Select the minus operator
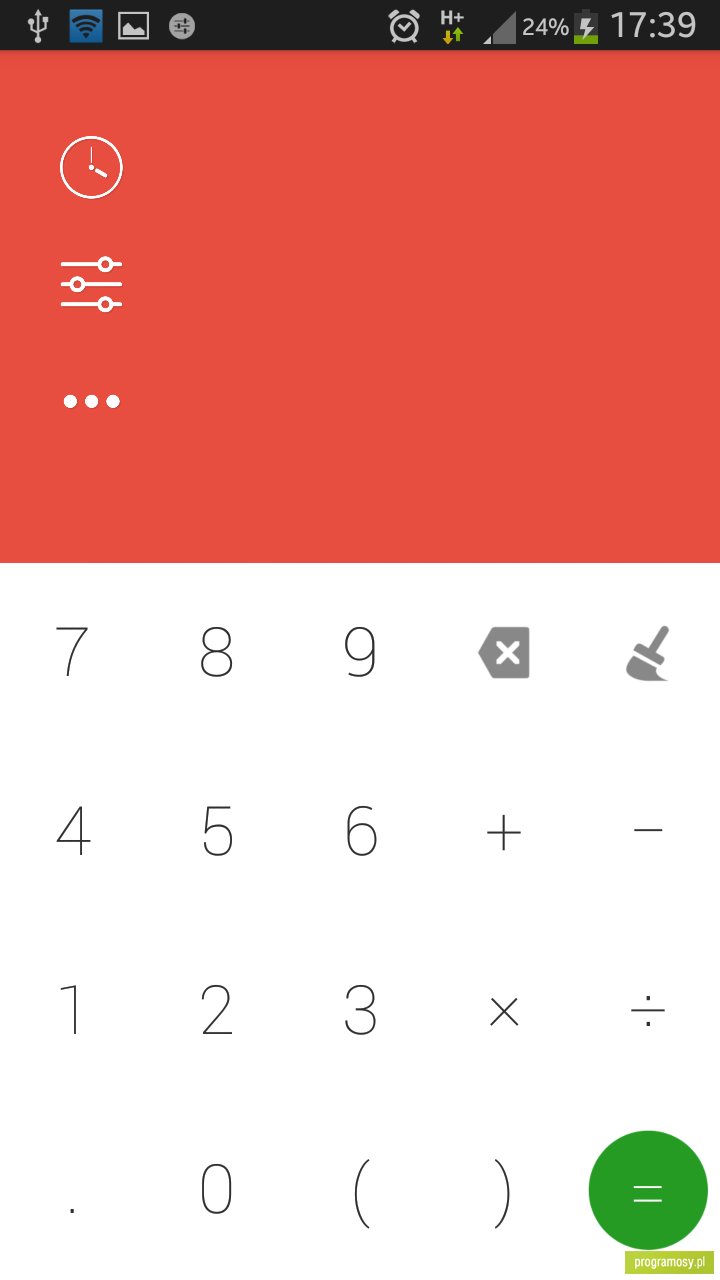This screenshot has width=720, height=1280. 648,830
